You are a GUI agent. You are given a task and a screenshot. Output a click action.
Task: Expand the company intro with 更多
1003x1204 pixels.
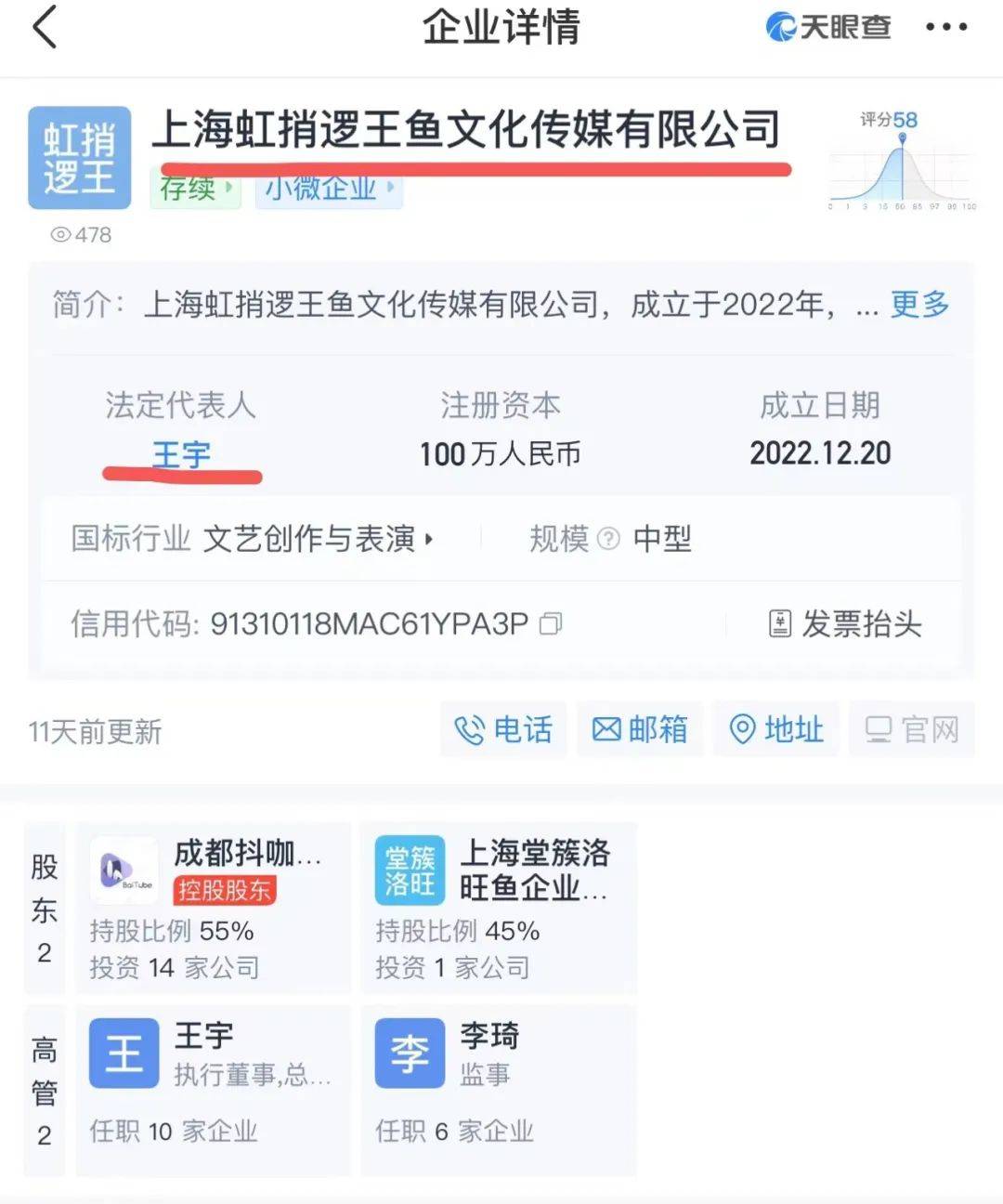(919, 304)
